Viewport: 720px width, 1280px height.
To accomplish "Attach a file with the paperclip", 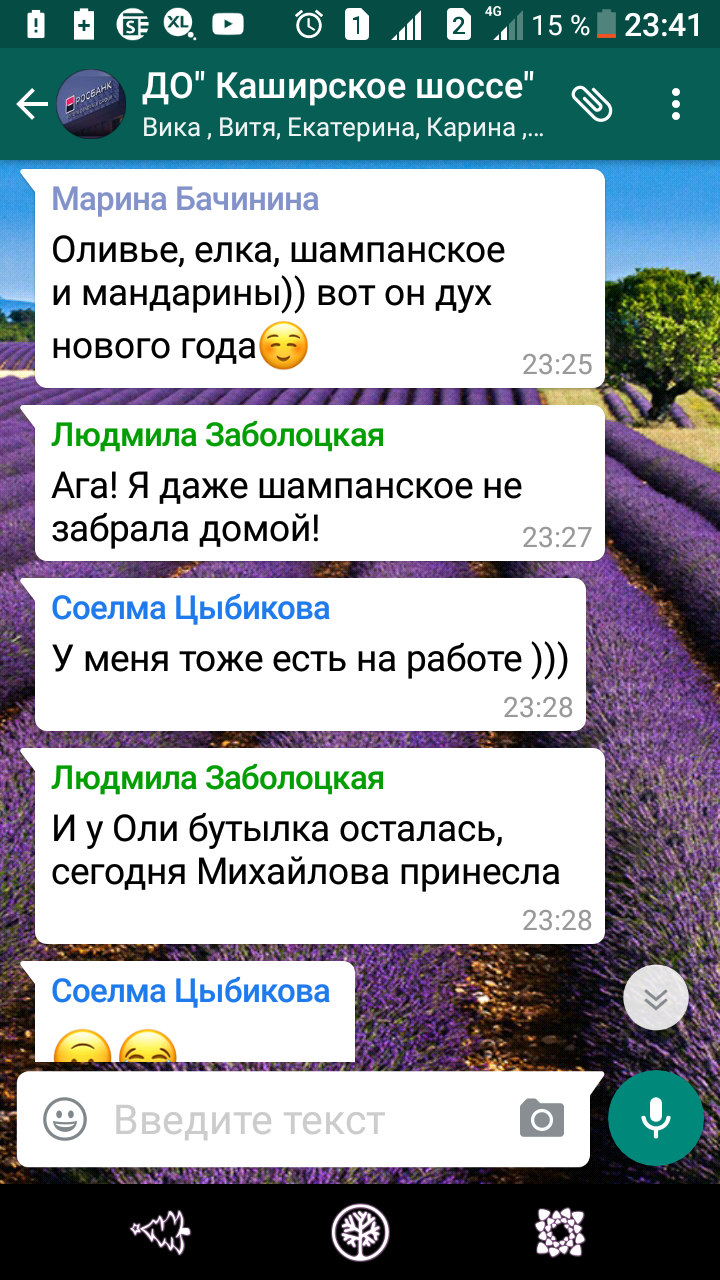I will click(x=591, y=104).
